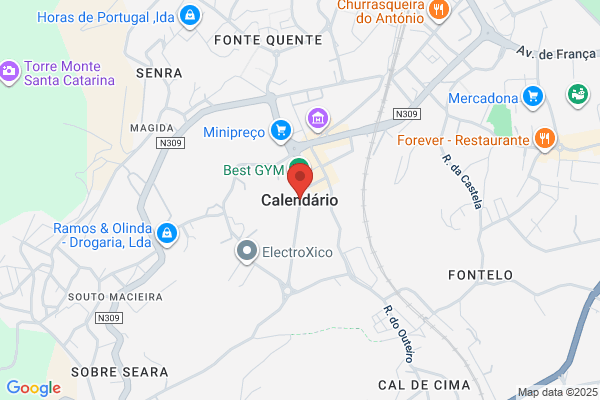Open Horas de Portugal, lda marker

click(x=190, y=16)
